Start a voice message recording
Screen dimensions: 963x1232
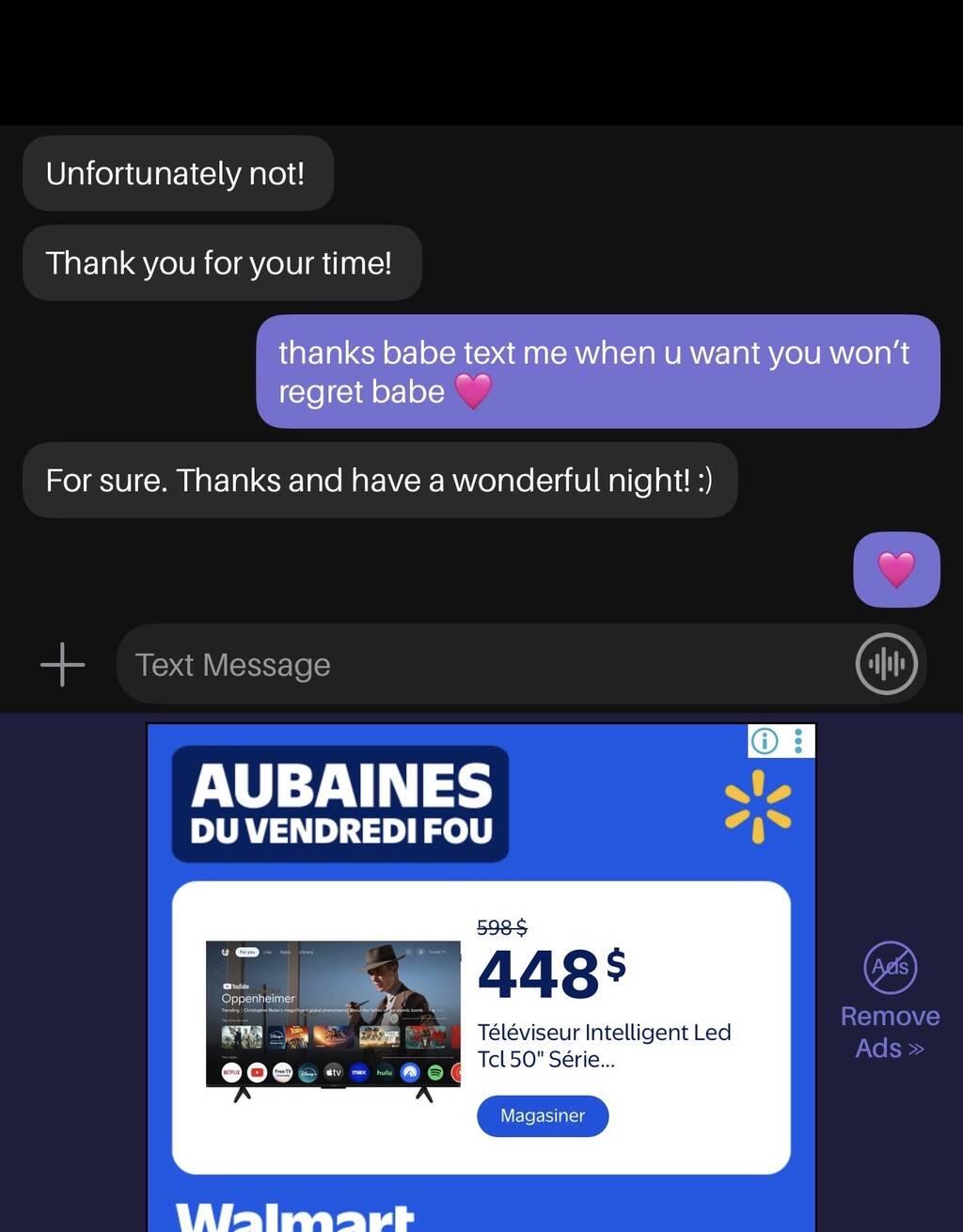tap(886, 665)
